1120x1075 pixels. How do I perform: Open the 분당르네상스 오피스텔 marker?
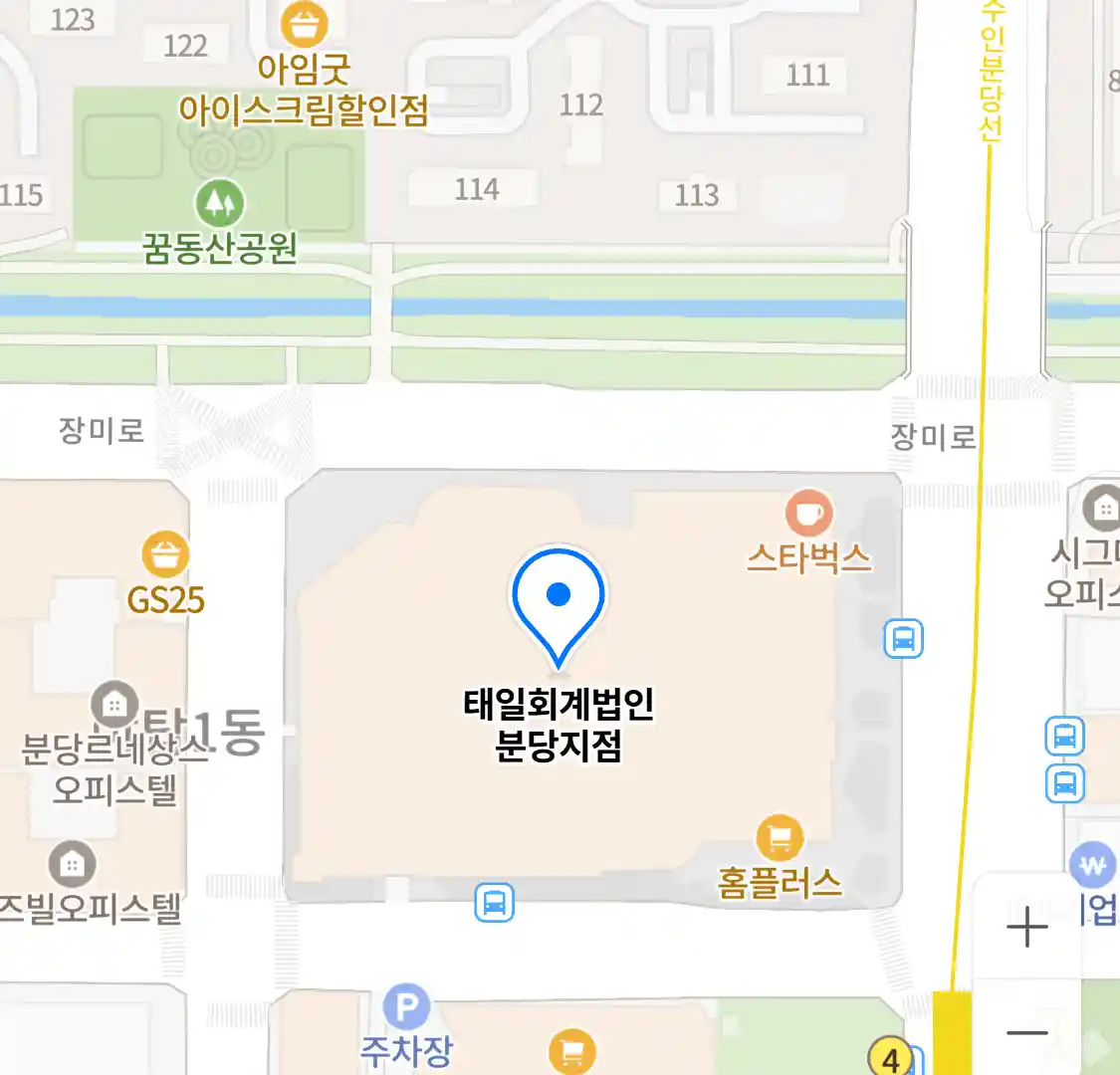[114, 705]
